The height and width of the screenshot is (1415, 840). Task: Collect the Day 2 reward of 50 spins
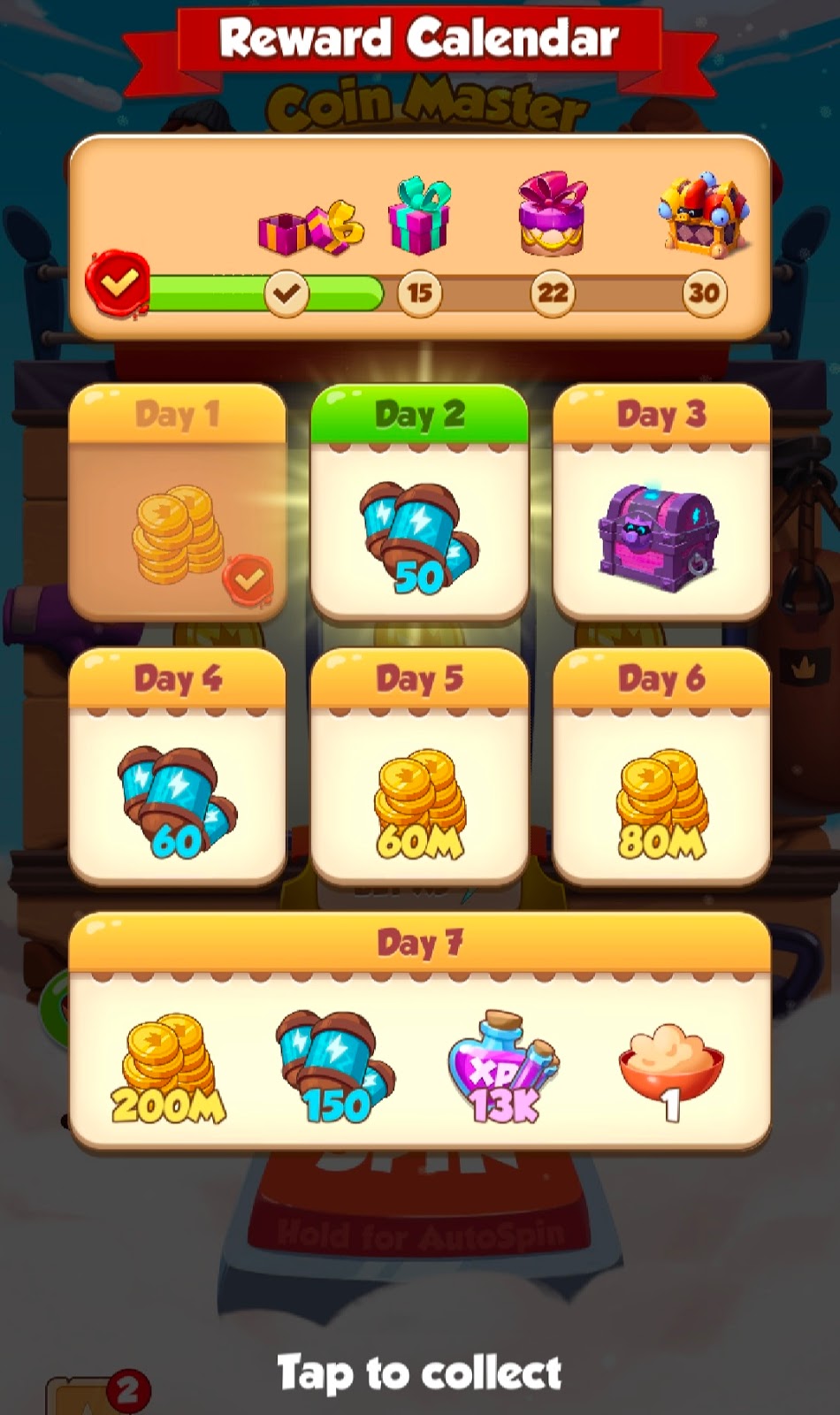419,501
